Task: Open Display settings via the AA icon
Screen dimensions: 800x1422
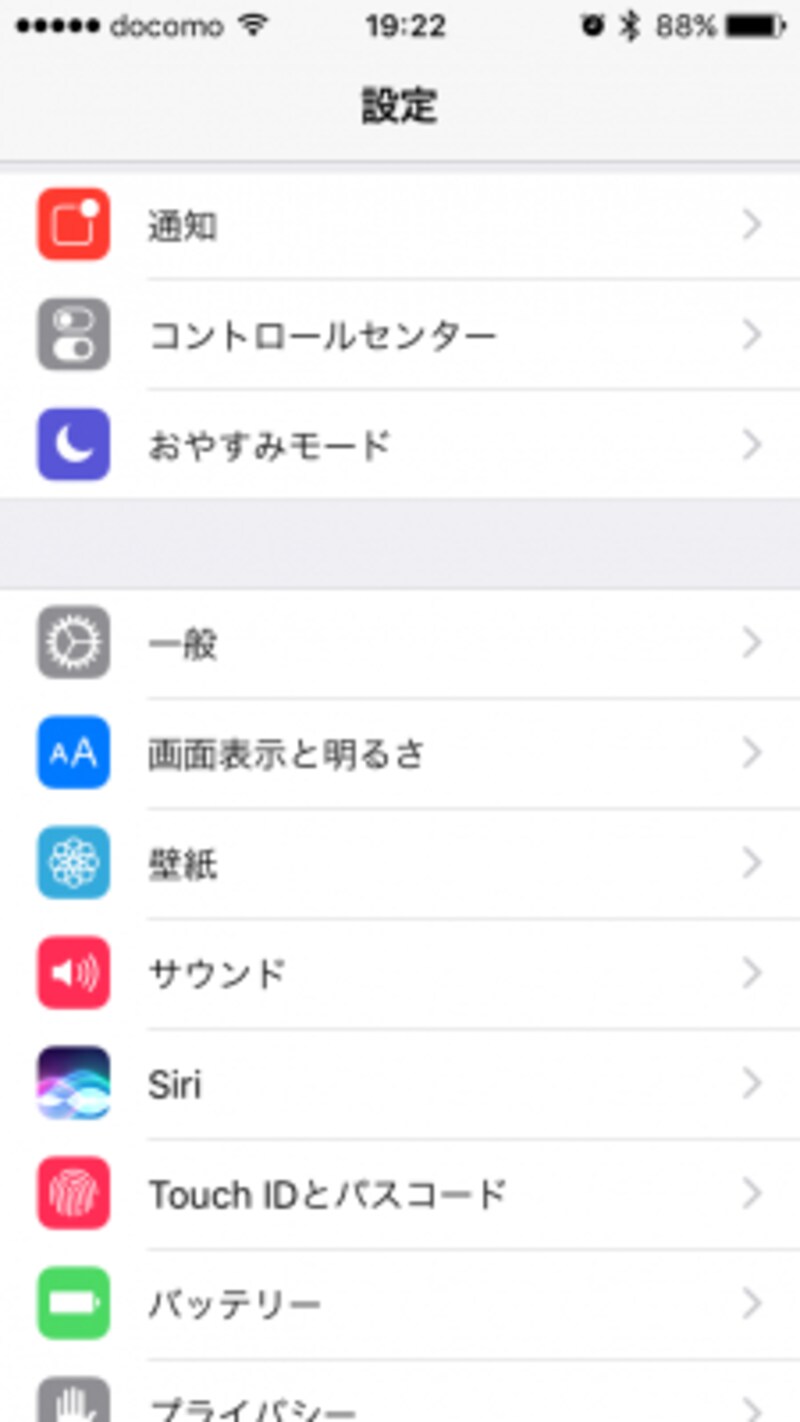Action: coord(72,753)
